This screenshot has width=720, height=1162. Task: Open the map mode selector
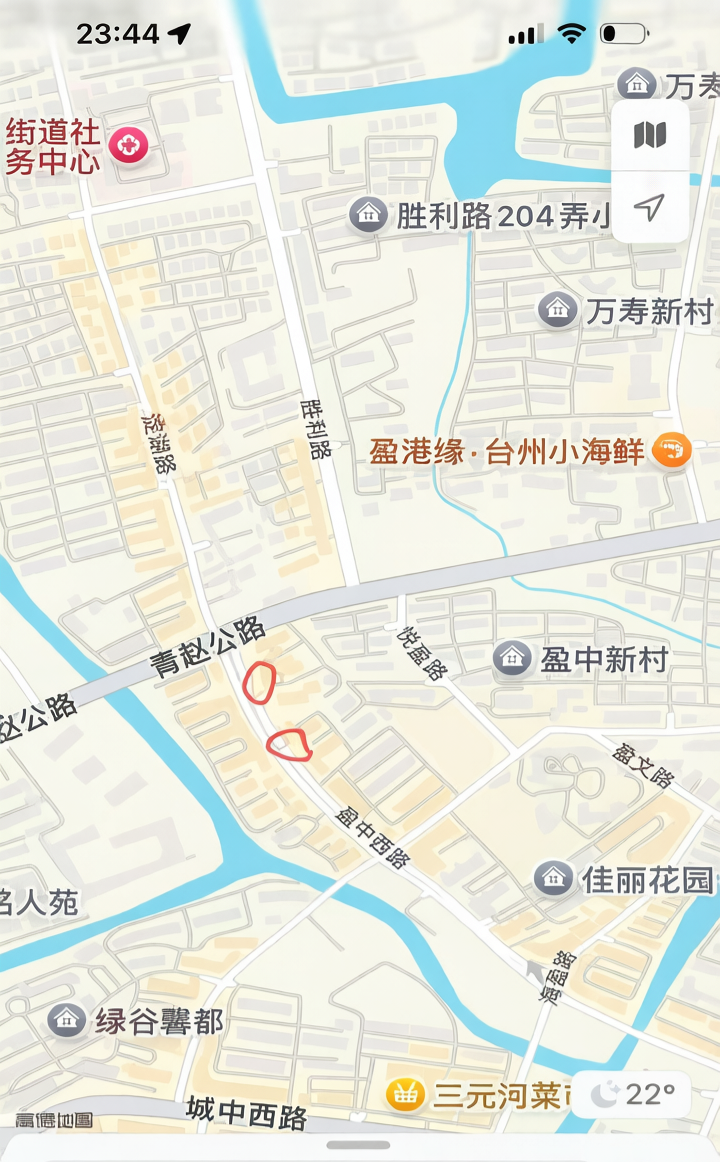pos(650,136)
